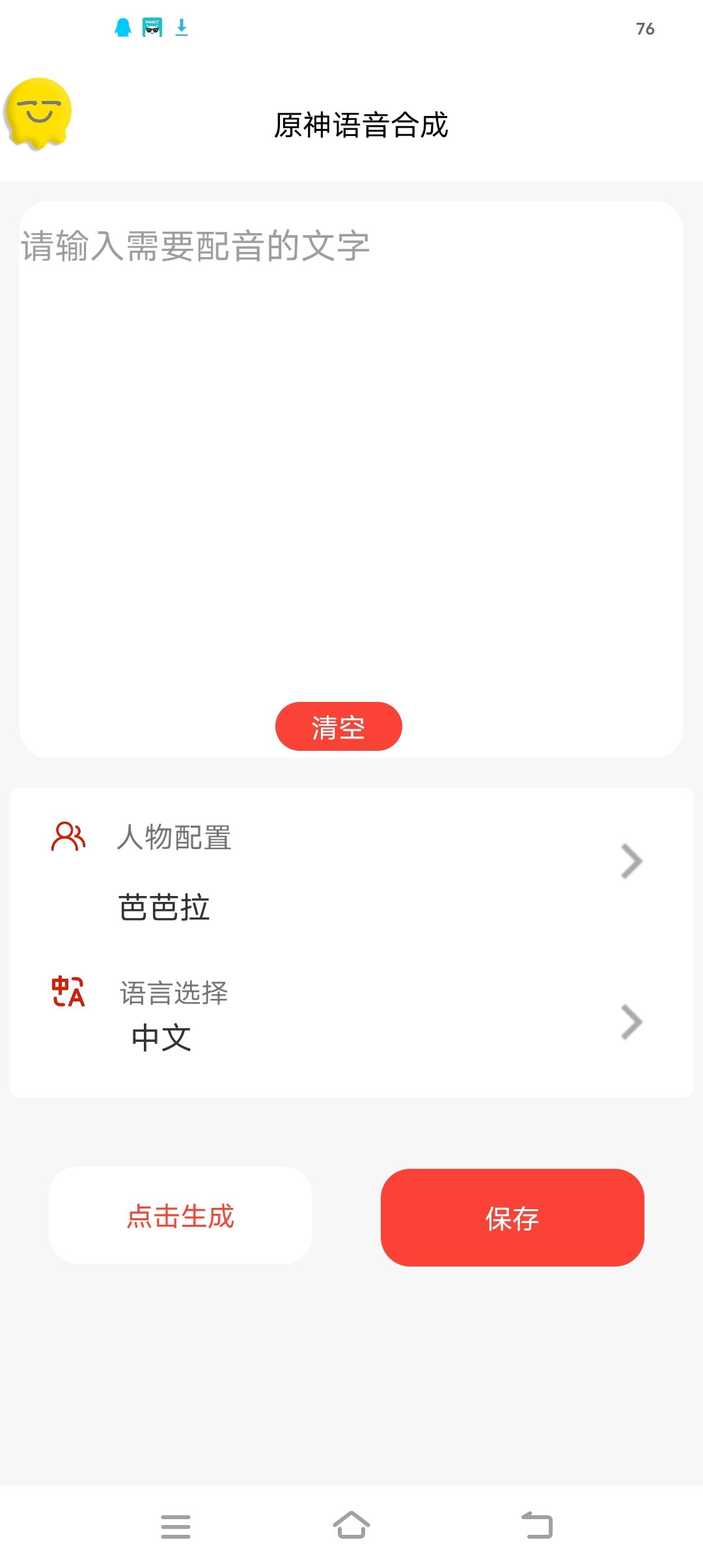Click the 清空 clear button
703x1568 pixels.
(340, 727)
